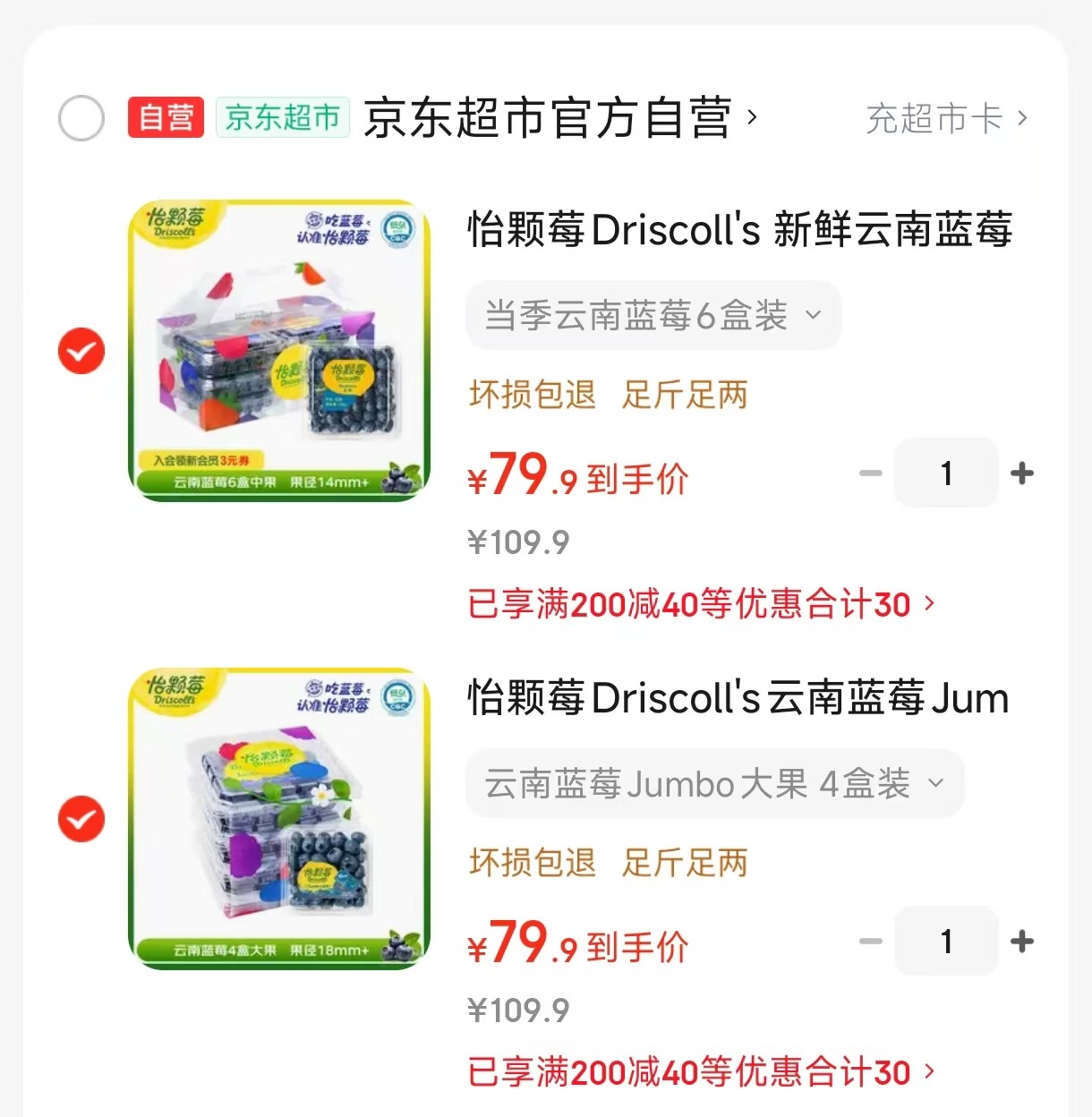Increase quantity of 云南蓝莓6盒装

[1021, 473]
